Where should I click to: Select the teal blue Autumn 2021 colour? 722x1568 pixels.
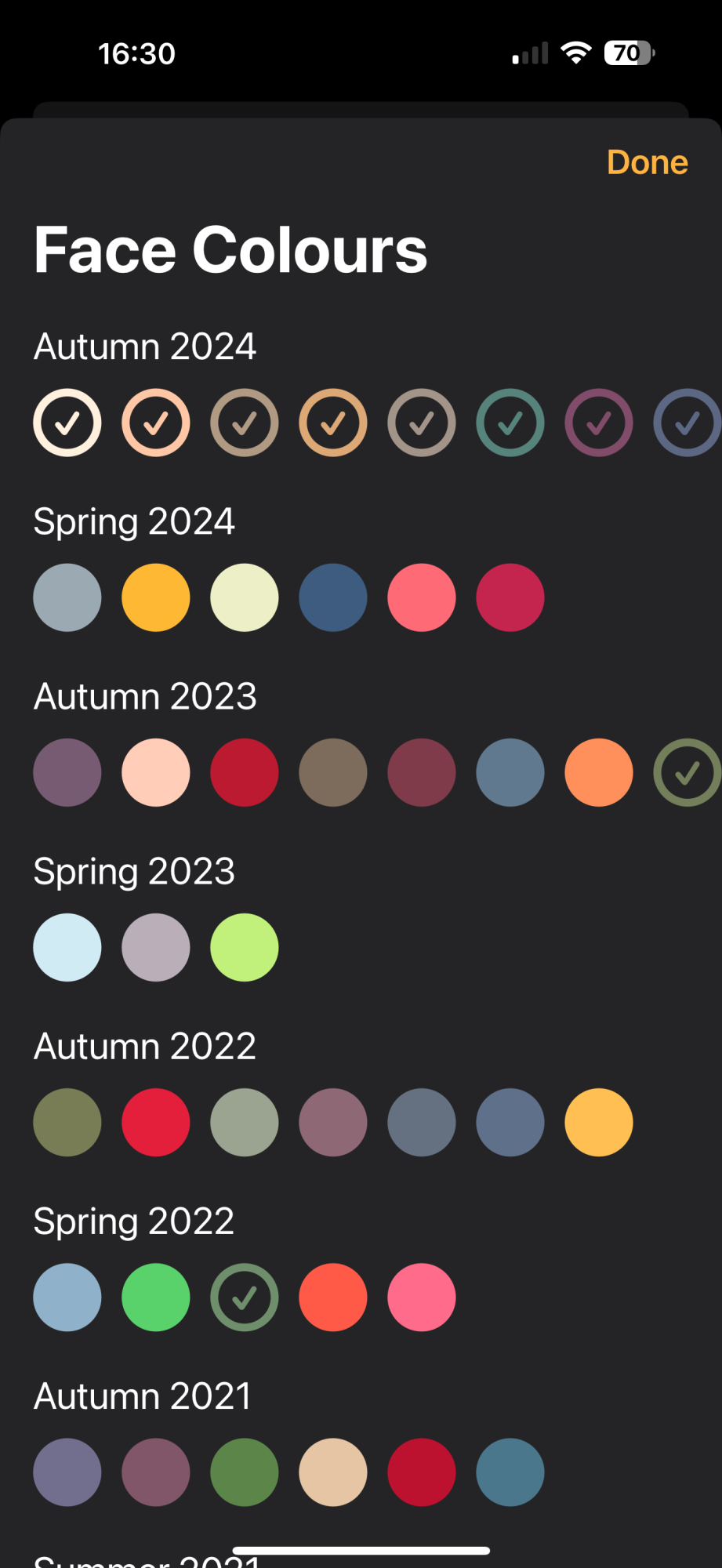click(x=510, y=1472)
